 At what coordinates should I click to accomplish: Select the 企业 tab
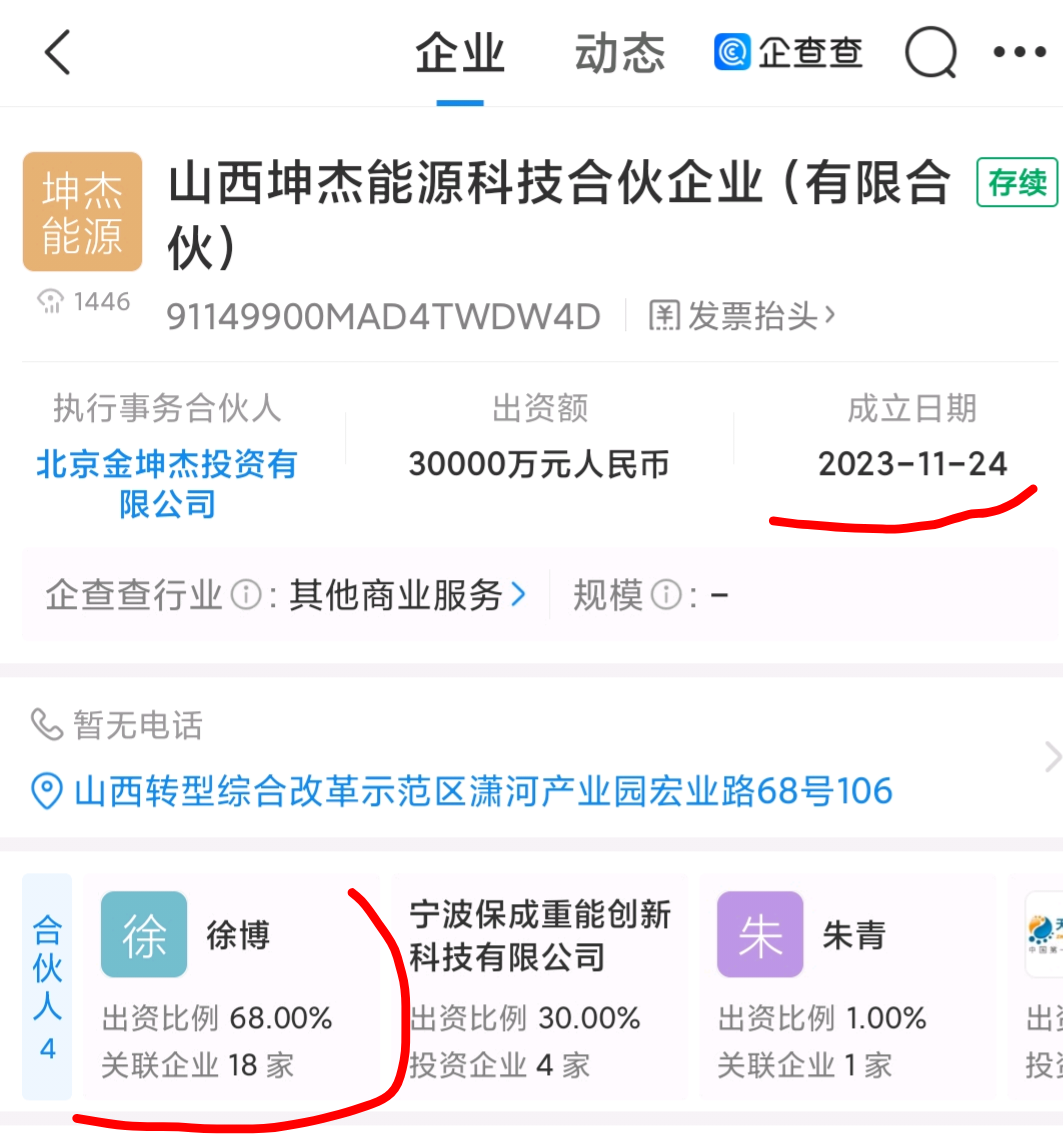tap(459, 54)
